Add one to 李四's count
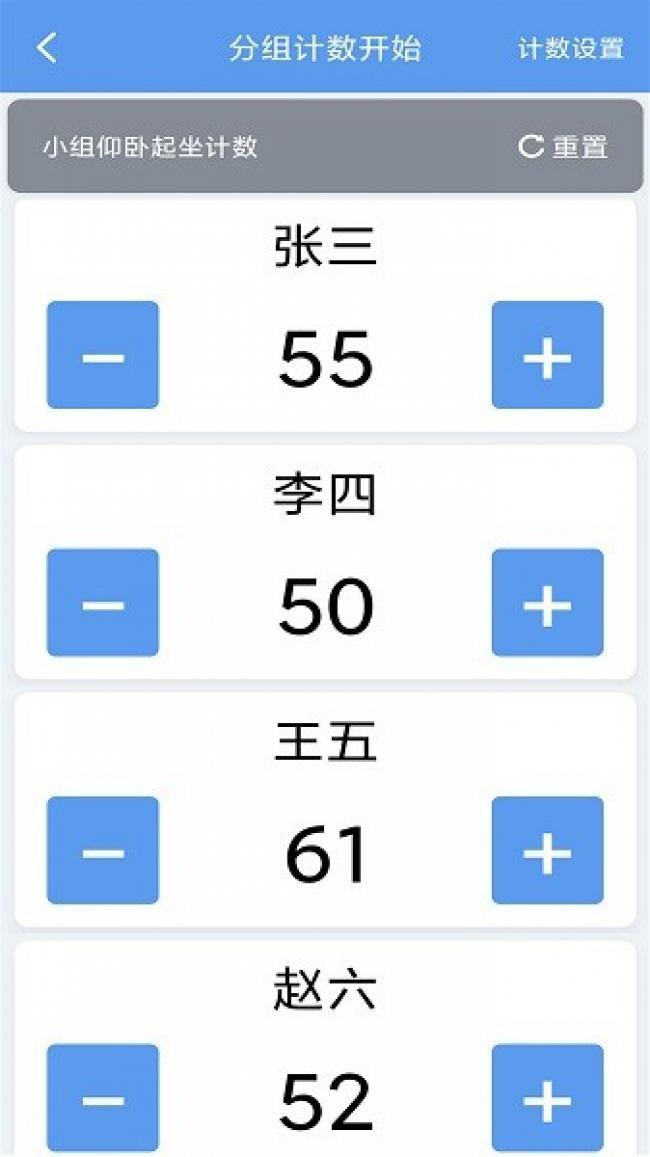650x1157 pixels. click(547, 603)
